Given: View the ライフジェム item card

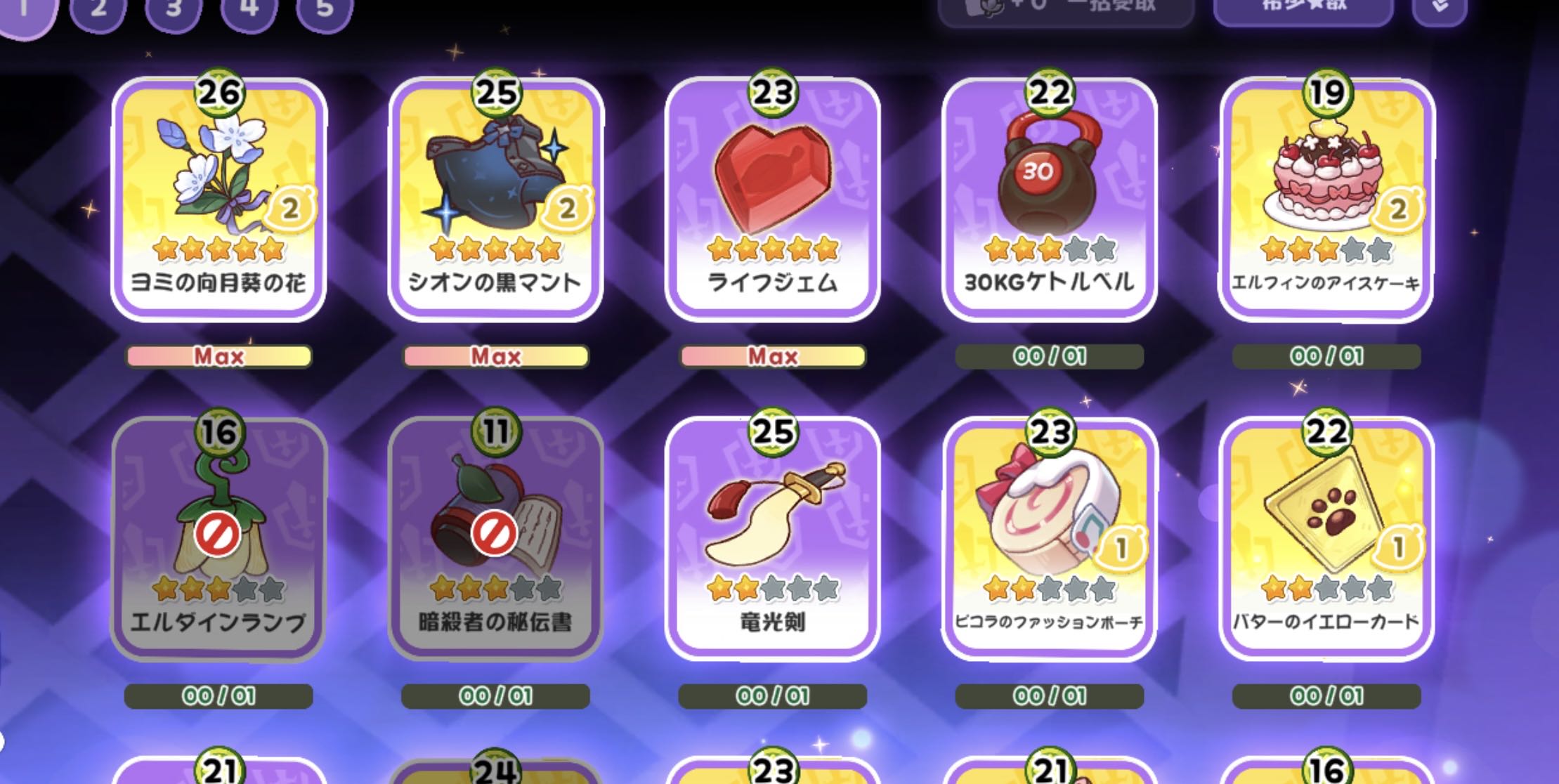Looking at the screenshot, I should click(772, 200).
